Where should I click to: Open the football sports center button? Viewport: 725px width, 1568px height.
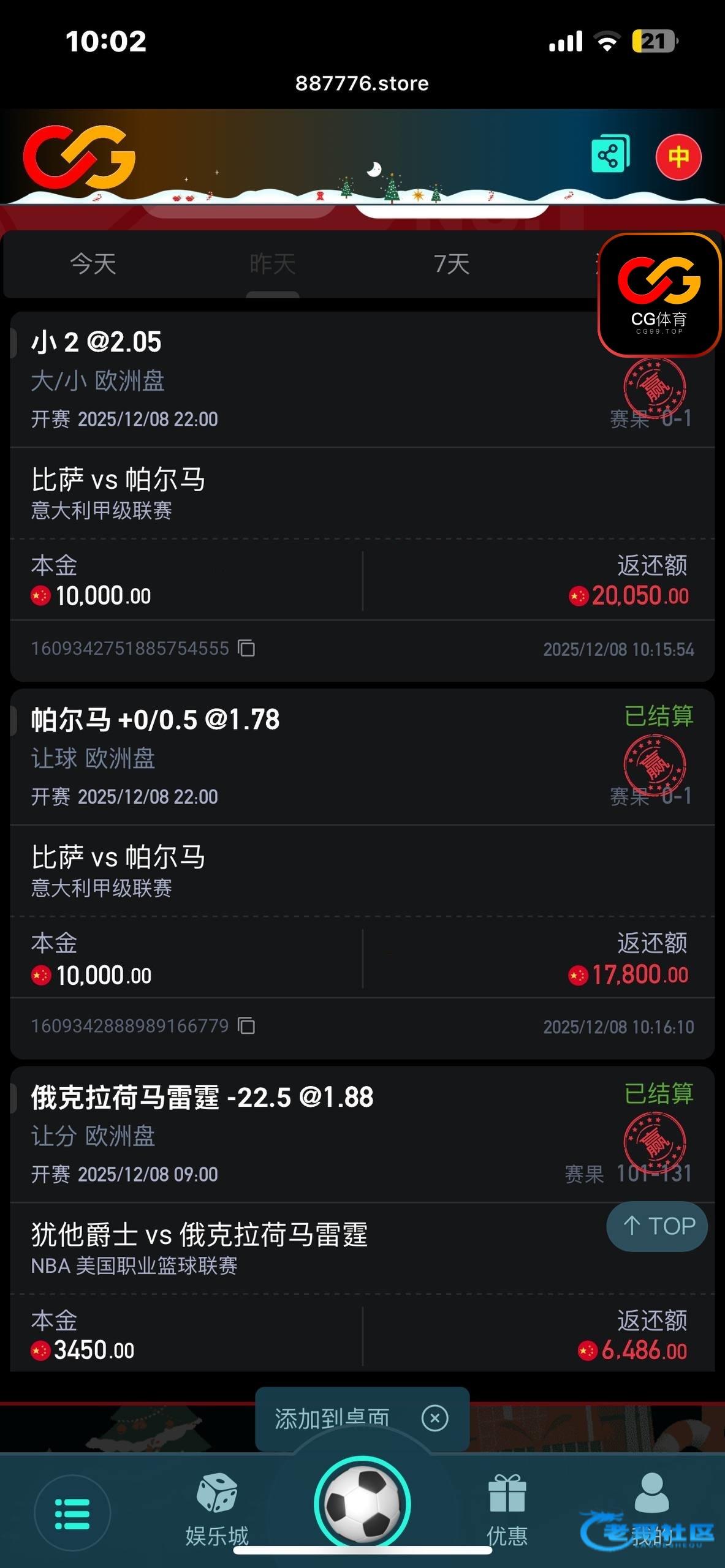[x=362, y=1504]
